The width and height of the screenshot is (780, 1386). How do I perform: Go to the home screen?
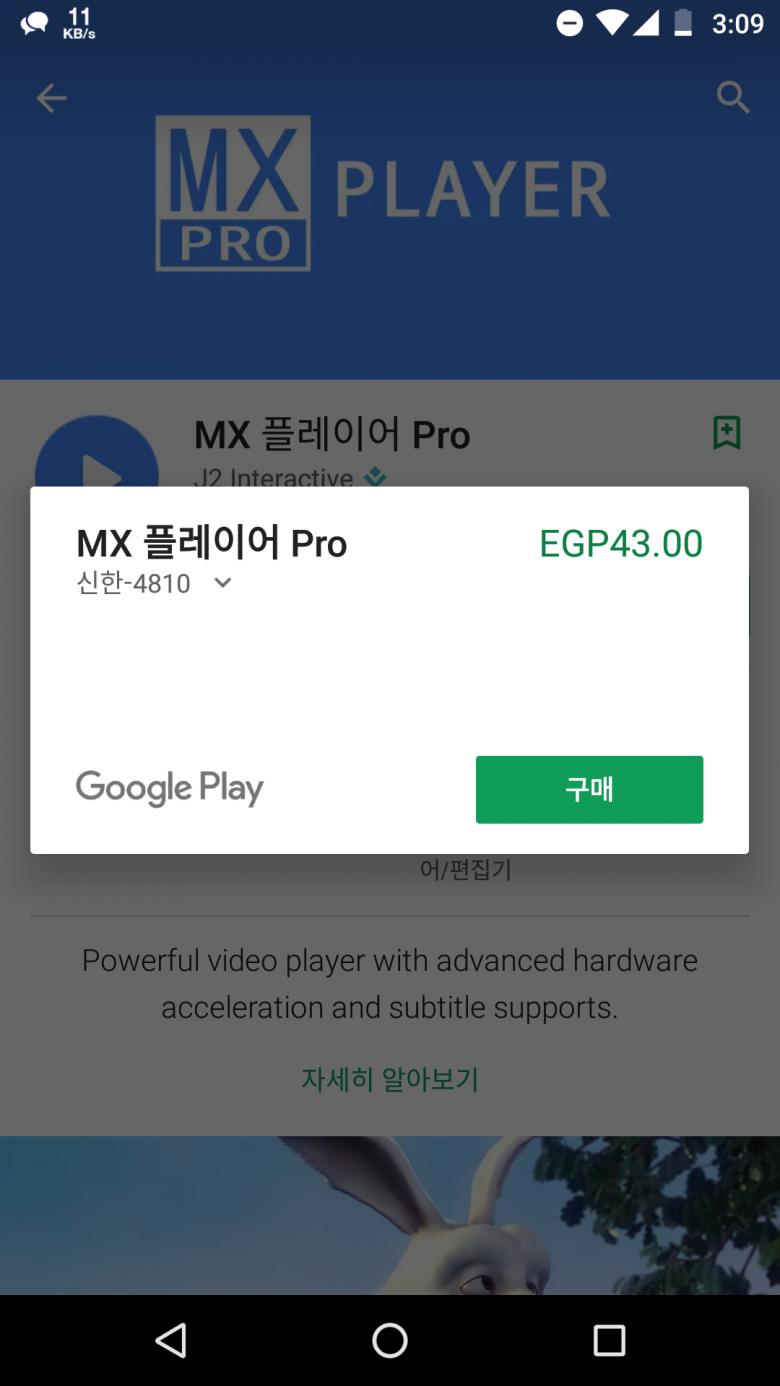[390, 1340]
